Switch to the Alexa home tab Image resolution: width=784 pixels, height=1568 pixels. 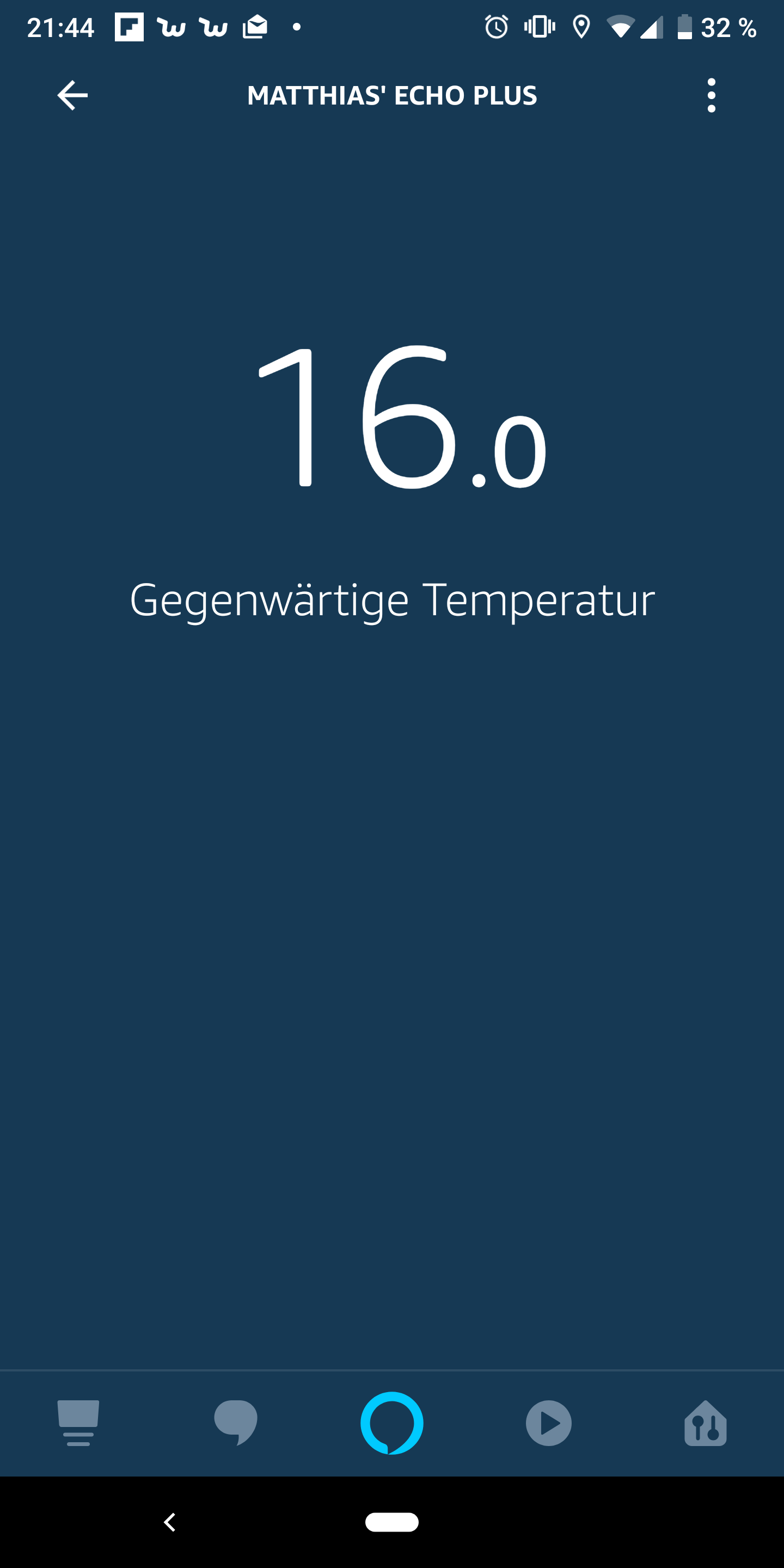(78, 1423)
